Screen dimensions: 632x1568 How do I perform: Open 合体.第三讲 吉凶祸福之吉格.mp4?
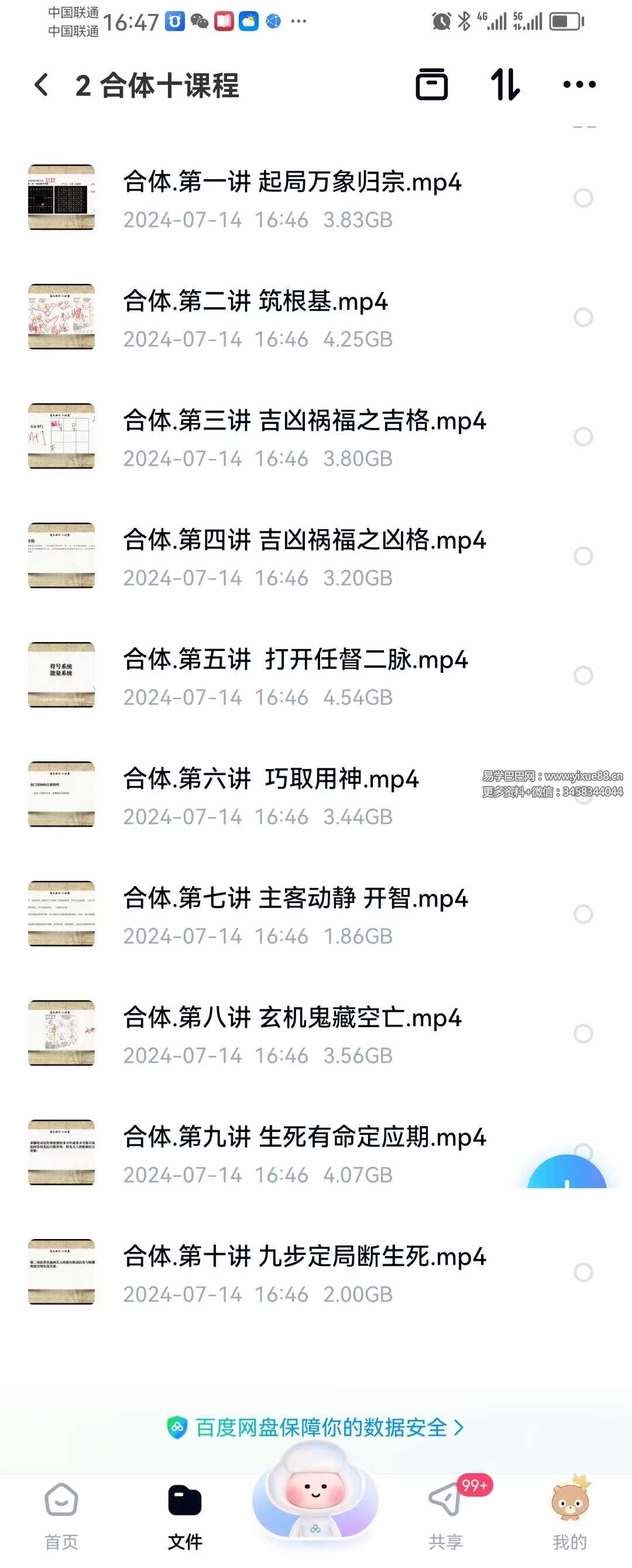pos(304,437)
